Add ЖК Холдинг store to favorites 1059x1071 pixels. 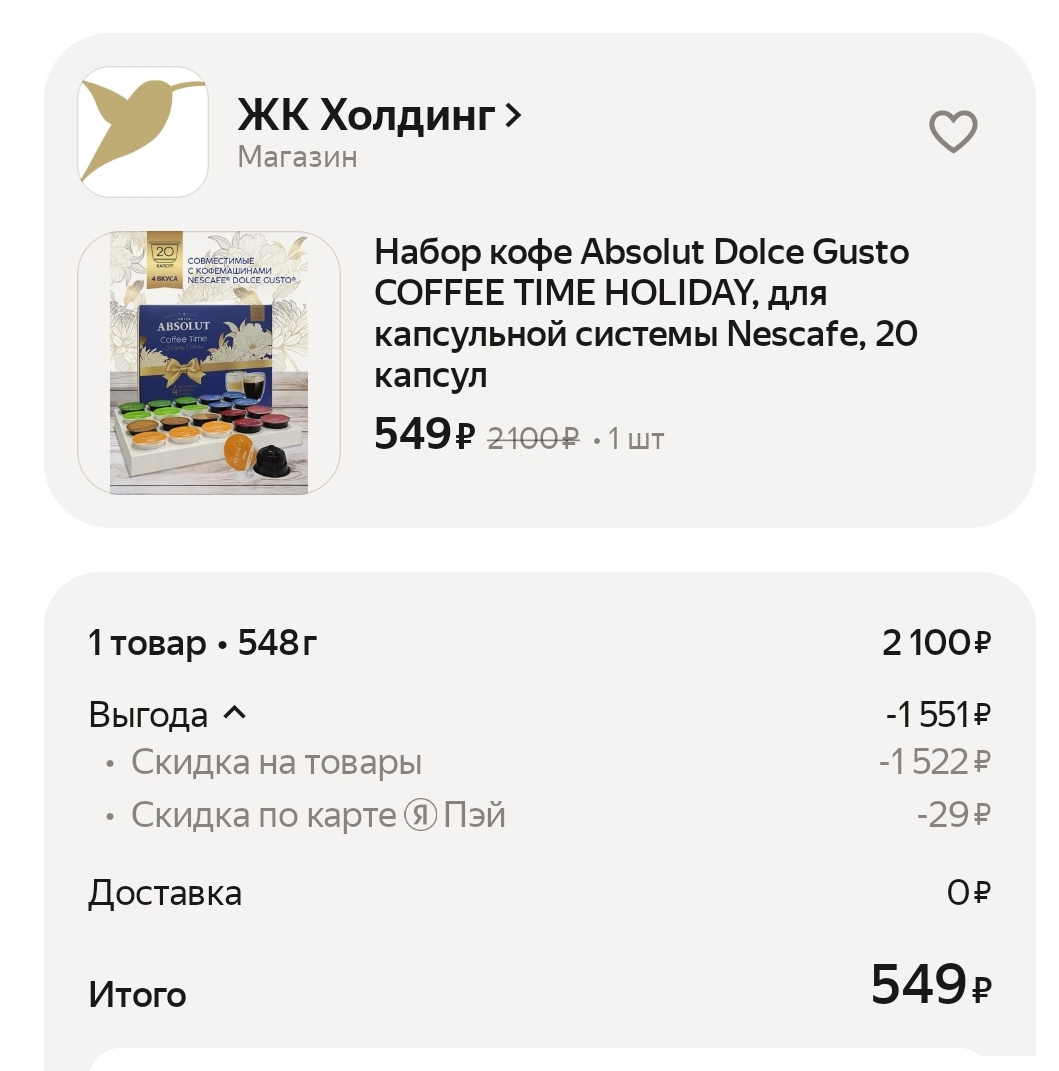[953, 131]
